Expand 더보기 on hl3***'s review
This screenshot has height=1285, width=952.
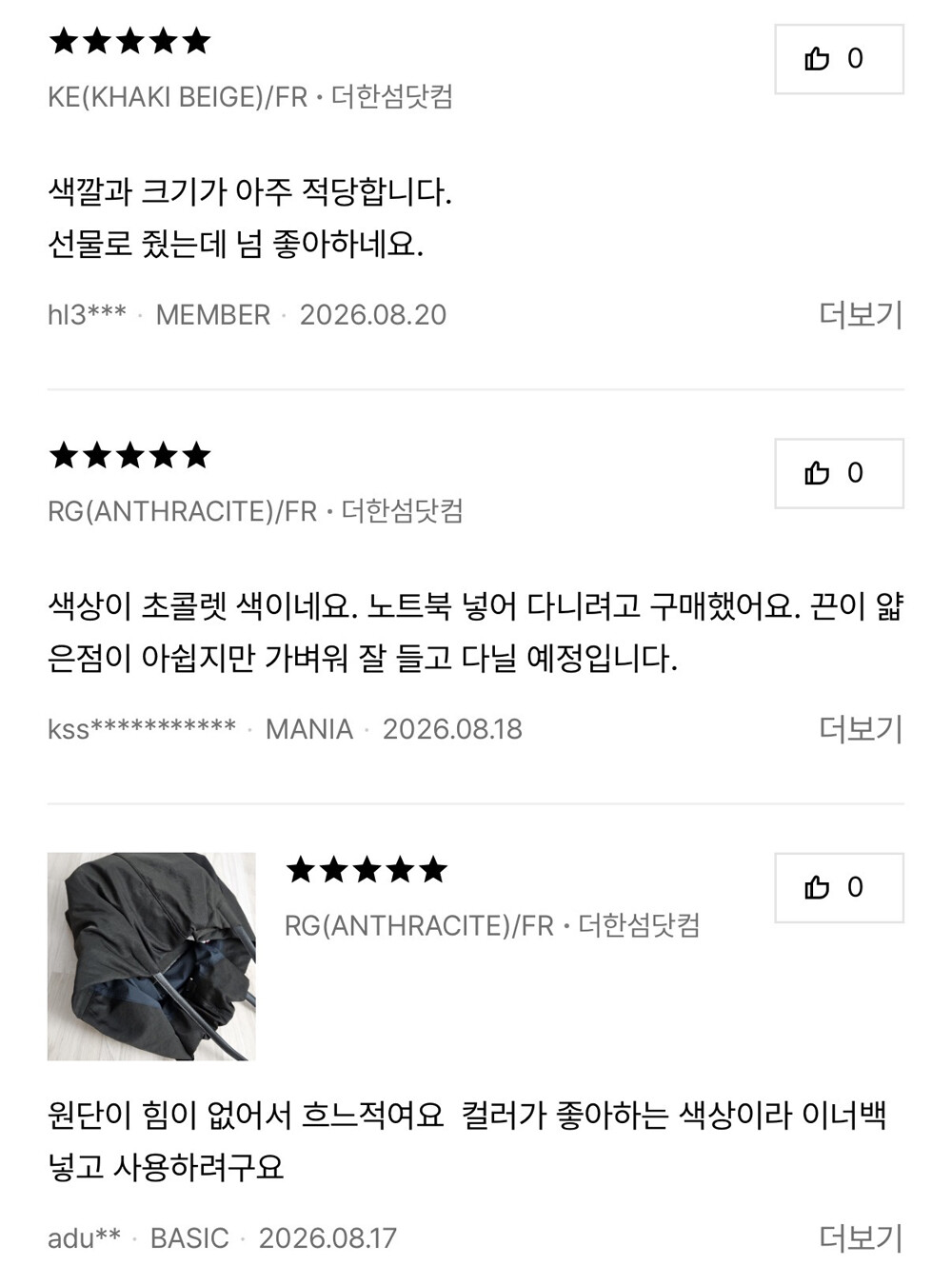861,314
